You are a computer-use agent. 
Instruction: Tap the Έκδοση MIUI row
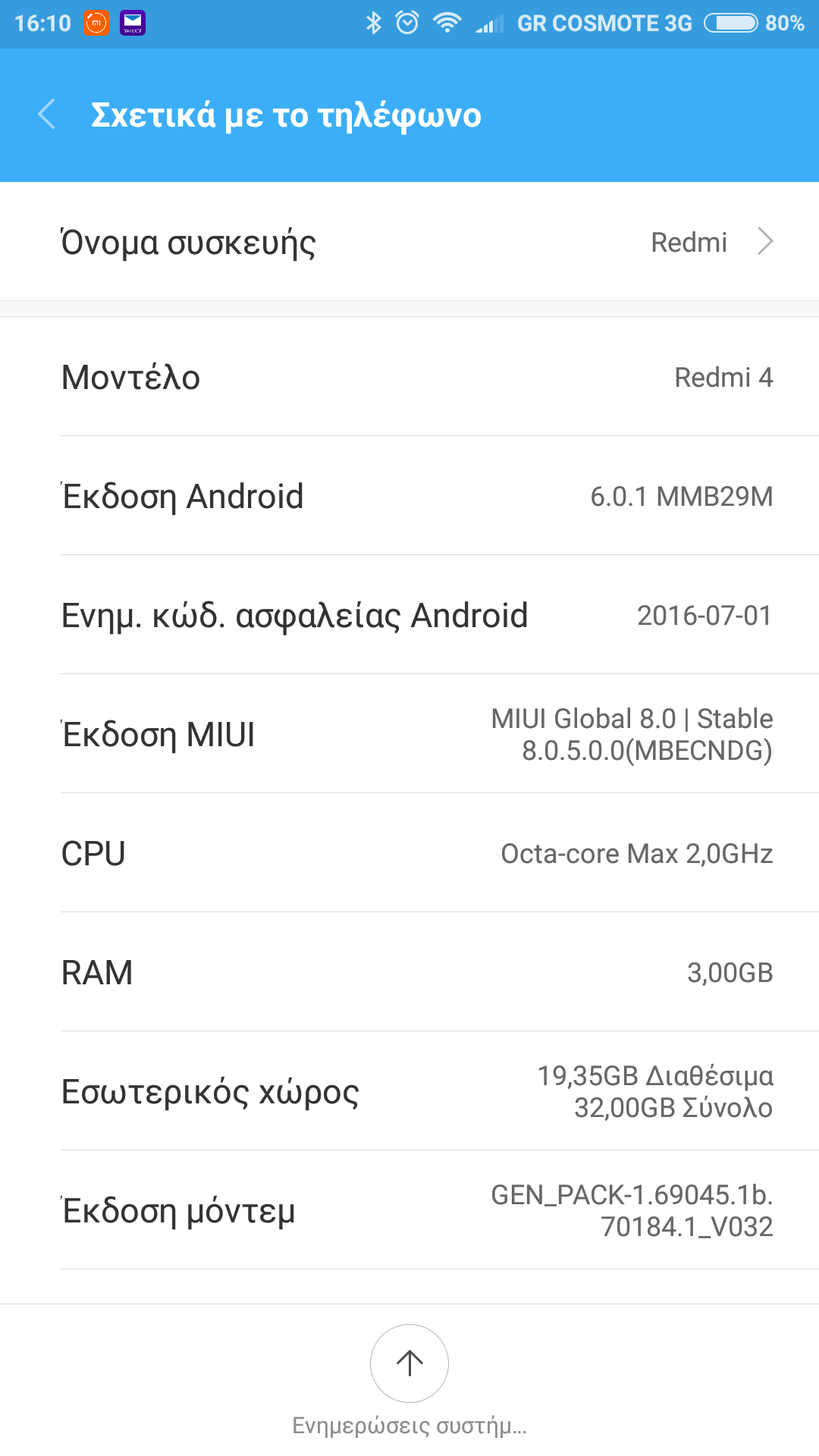pyautogui.click(x=409, y=734)
